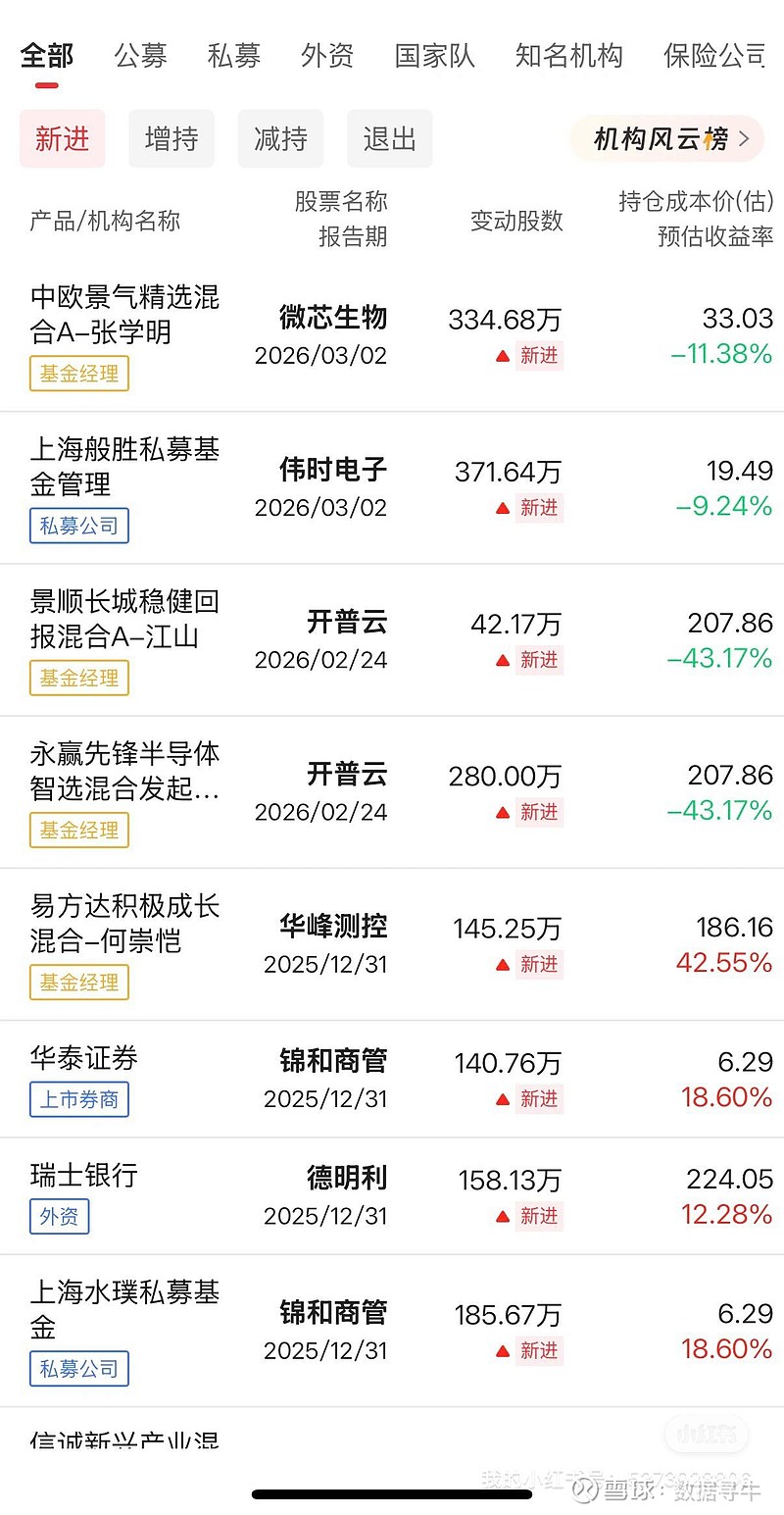The image size is (784, 1515).
Task: Select the 全部 tab
Action: pos(47,55)
